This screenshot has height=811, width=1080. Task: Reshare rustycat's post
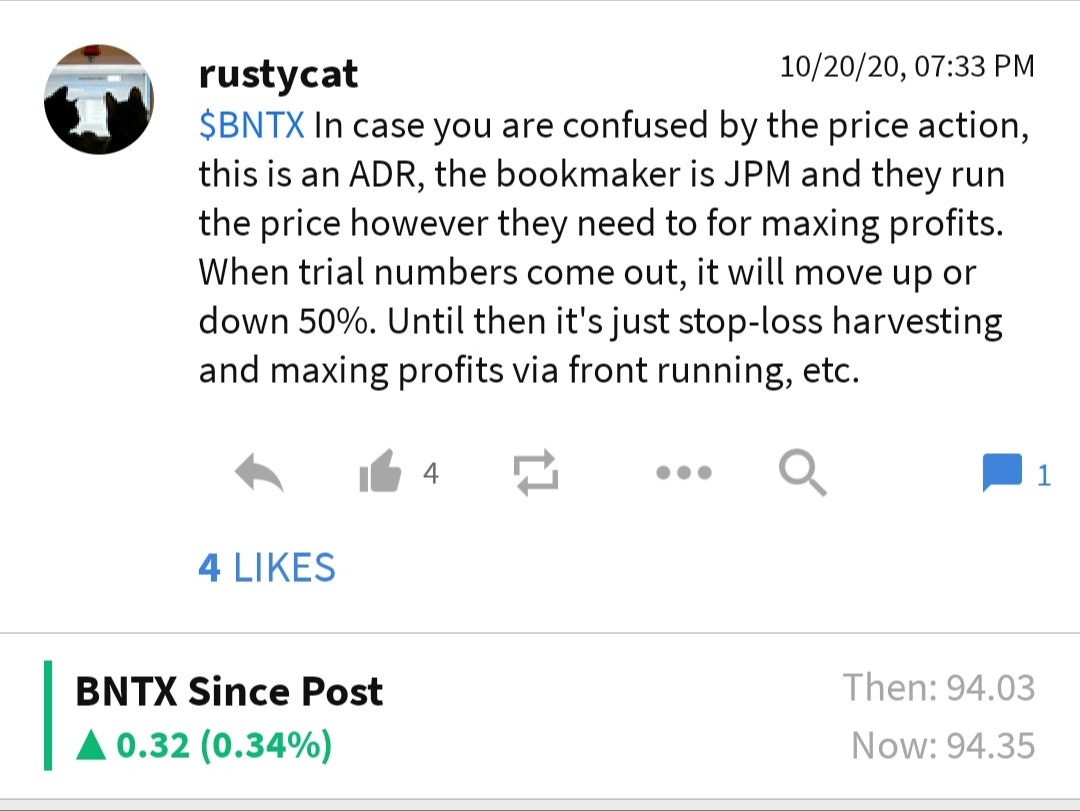tap(536, 473)
